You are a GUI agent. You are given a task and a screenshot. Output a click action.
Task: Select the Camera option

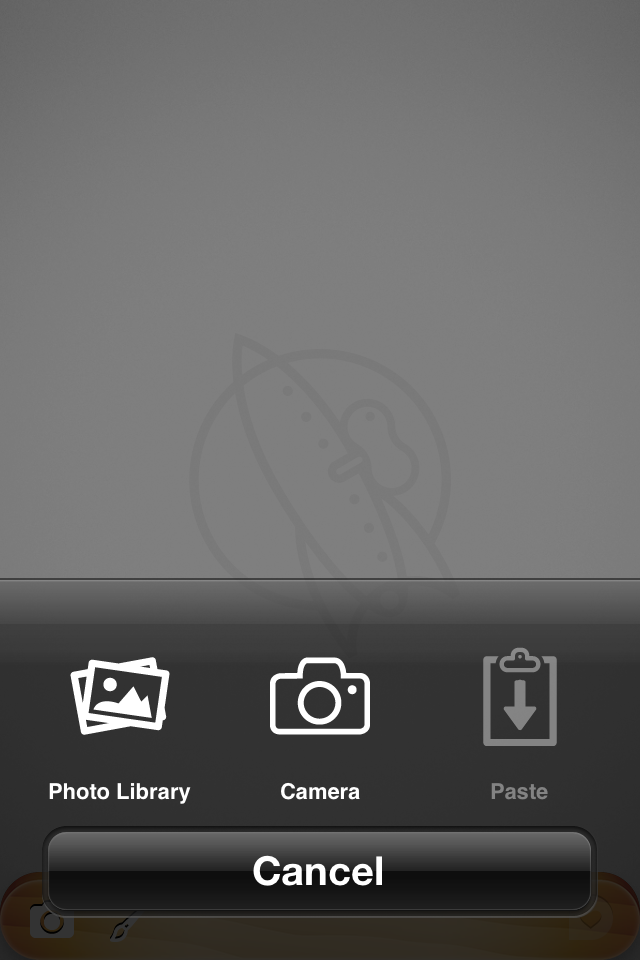coord(320,727)
